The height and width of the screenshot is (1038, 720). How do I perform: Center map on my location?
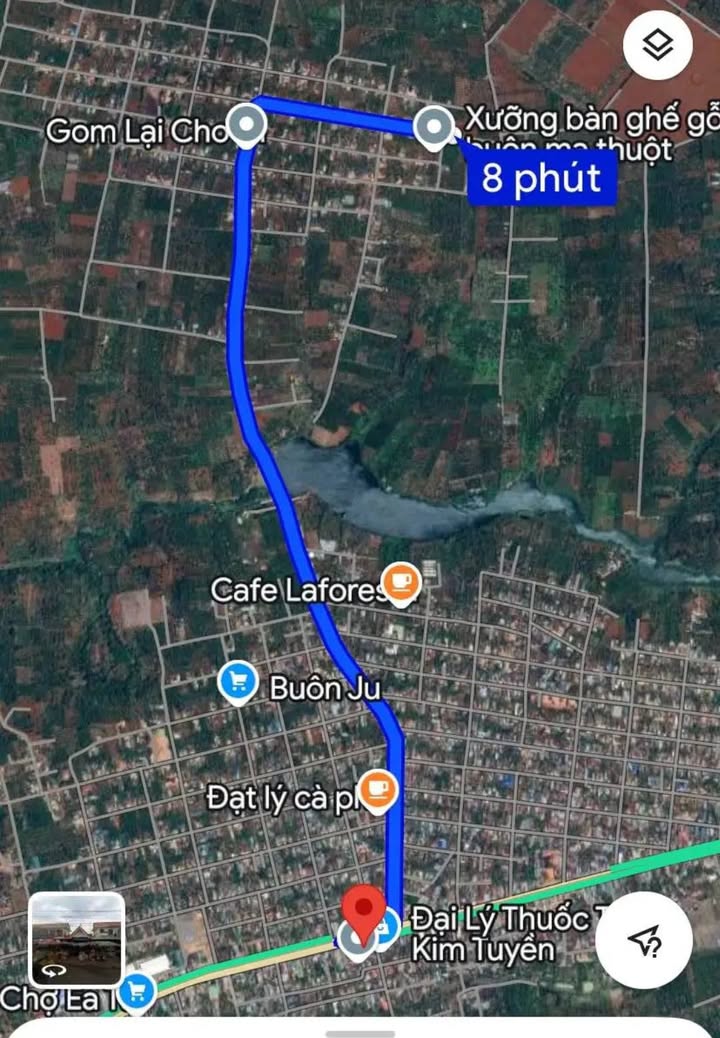(x=646, y=940)
